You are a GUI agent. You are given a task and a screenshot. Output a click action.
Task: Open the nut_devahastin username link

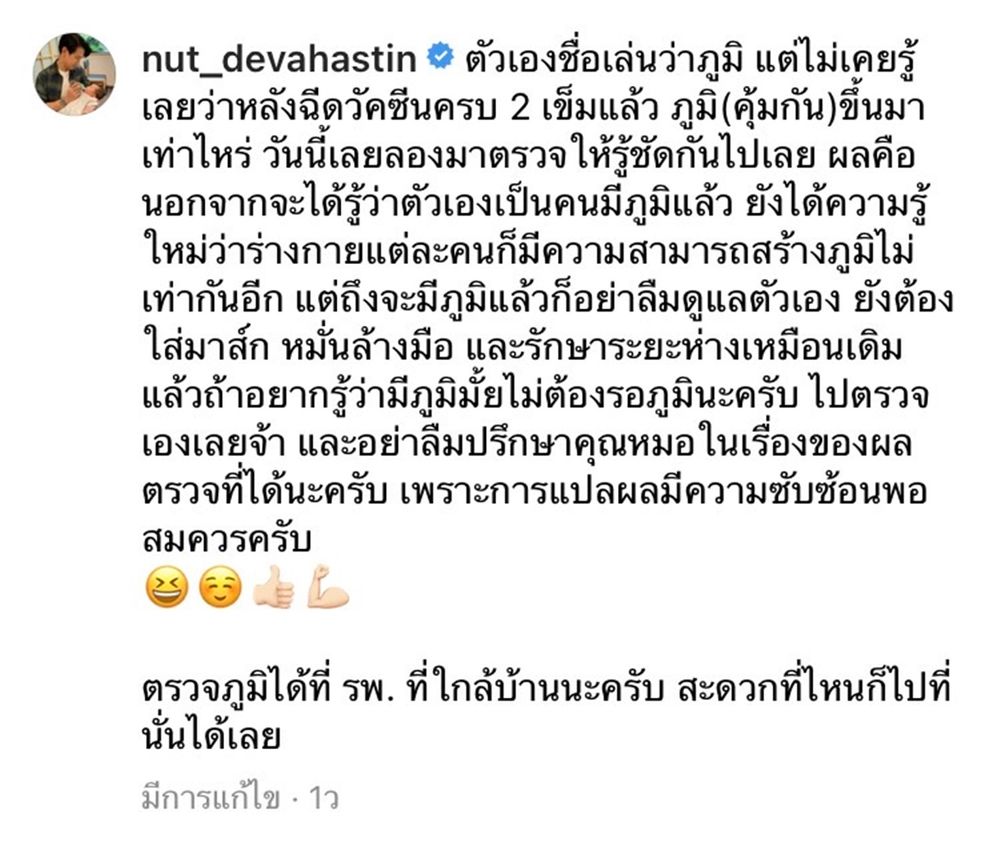[x=280, y=59]
